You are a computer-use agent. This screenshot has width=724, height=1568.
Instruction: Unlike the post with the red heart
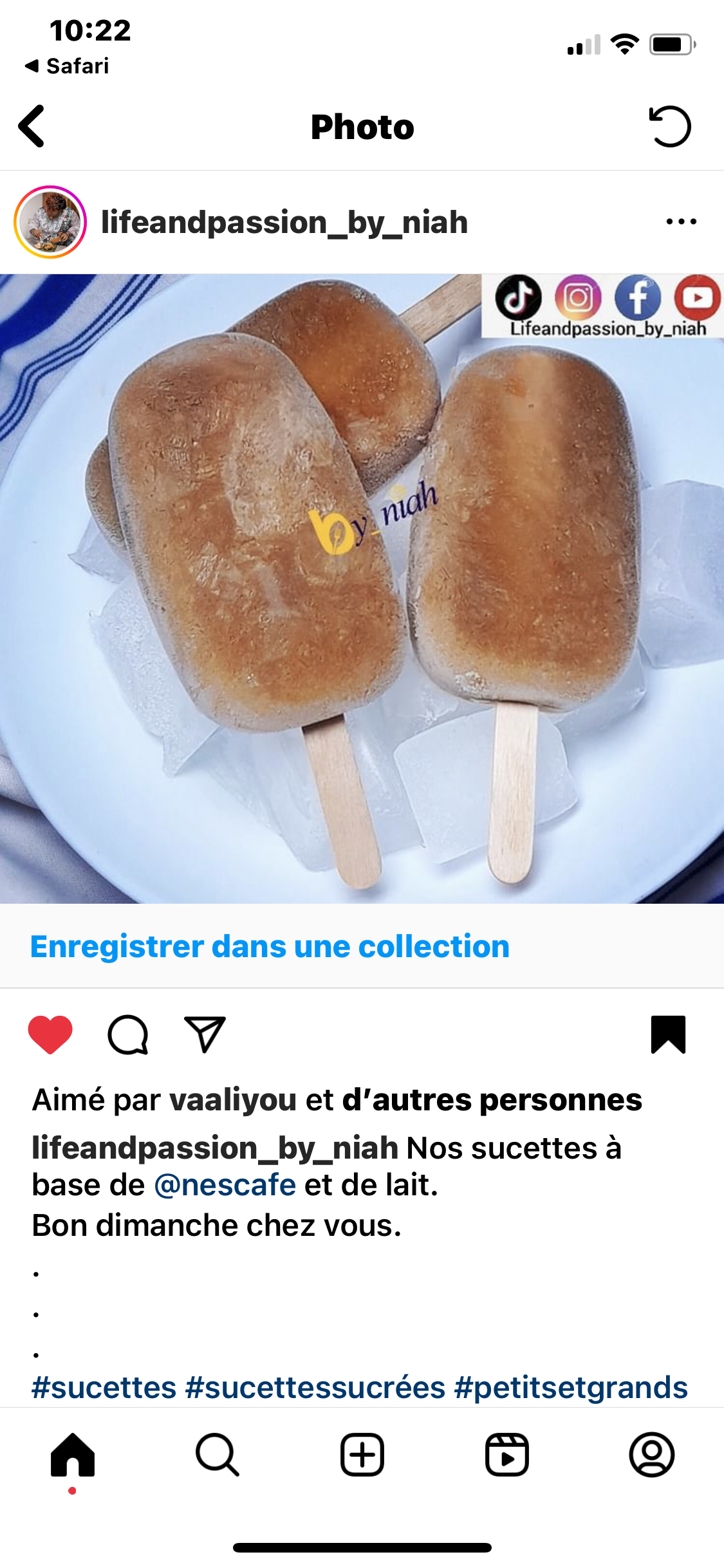tap(50, 1034)
